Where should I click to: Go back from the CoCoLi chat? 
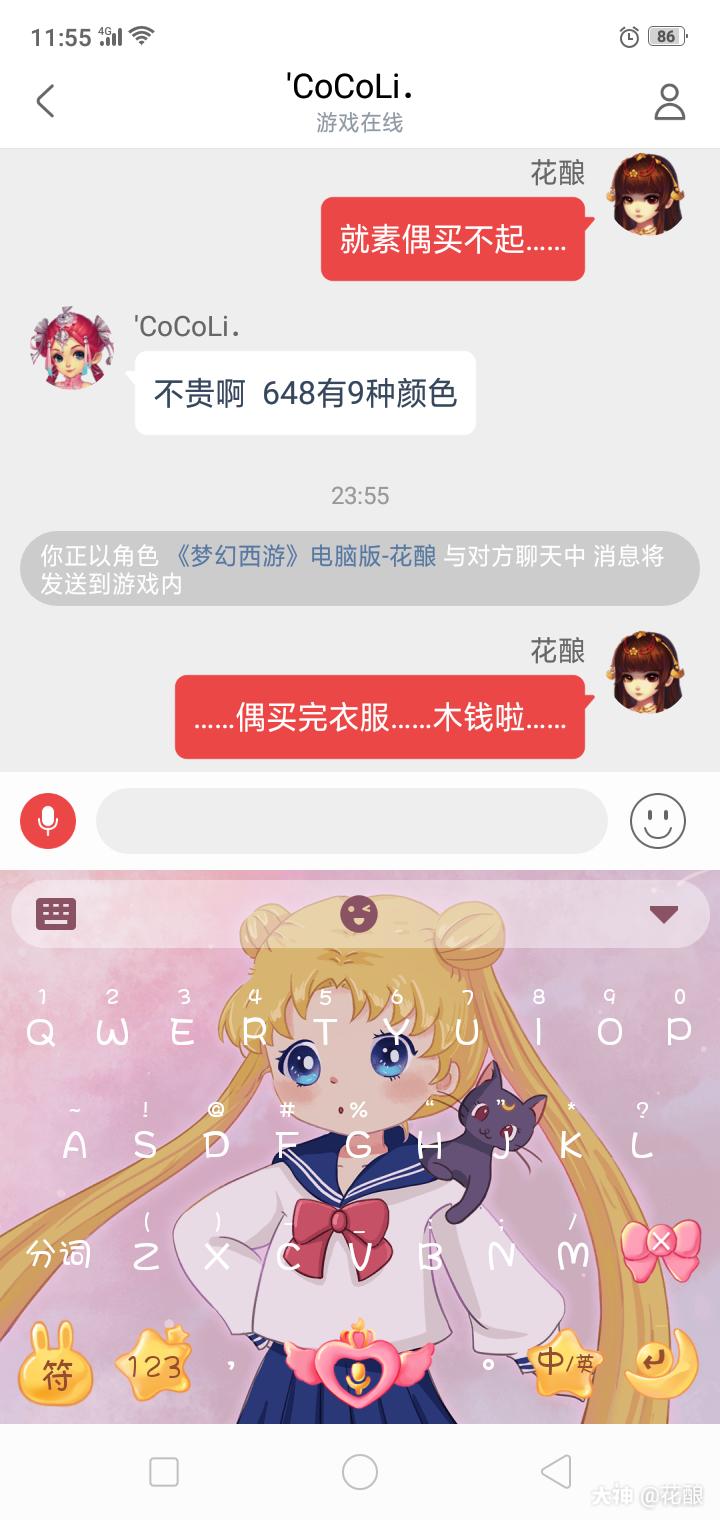coord(45,101)
